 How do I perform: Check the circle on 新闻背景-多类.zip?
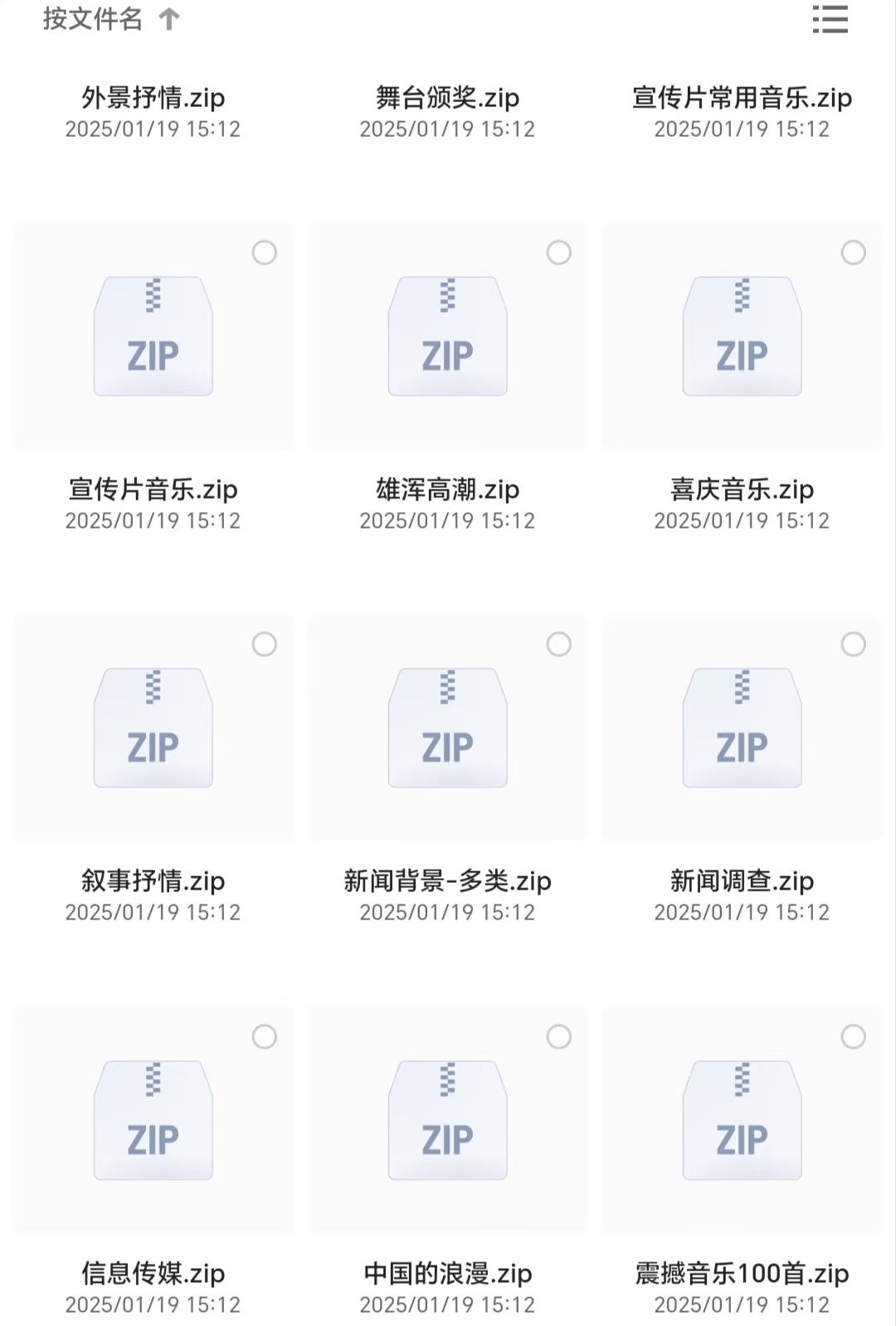click(559, 644)
